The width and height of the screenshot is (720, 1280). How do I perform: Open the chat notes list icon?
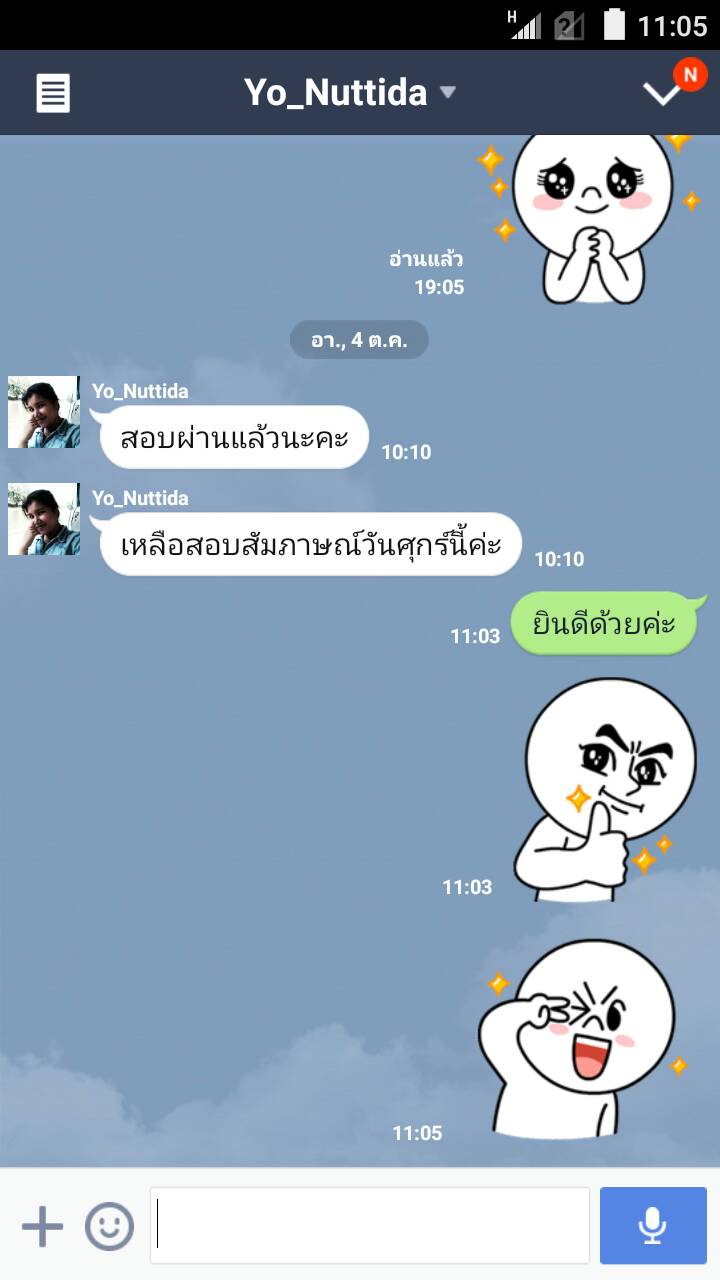(53, 93)
